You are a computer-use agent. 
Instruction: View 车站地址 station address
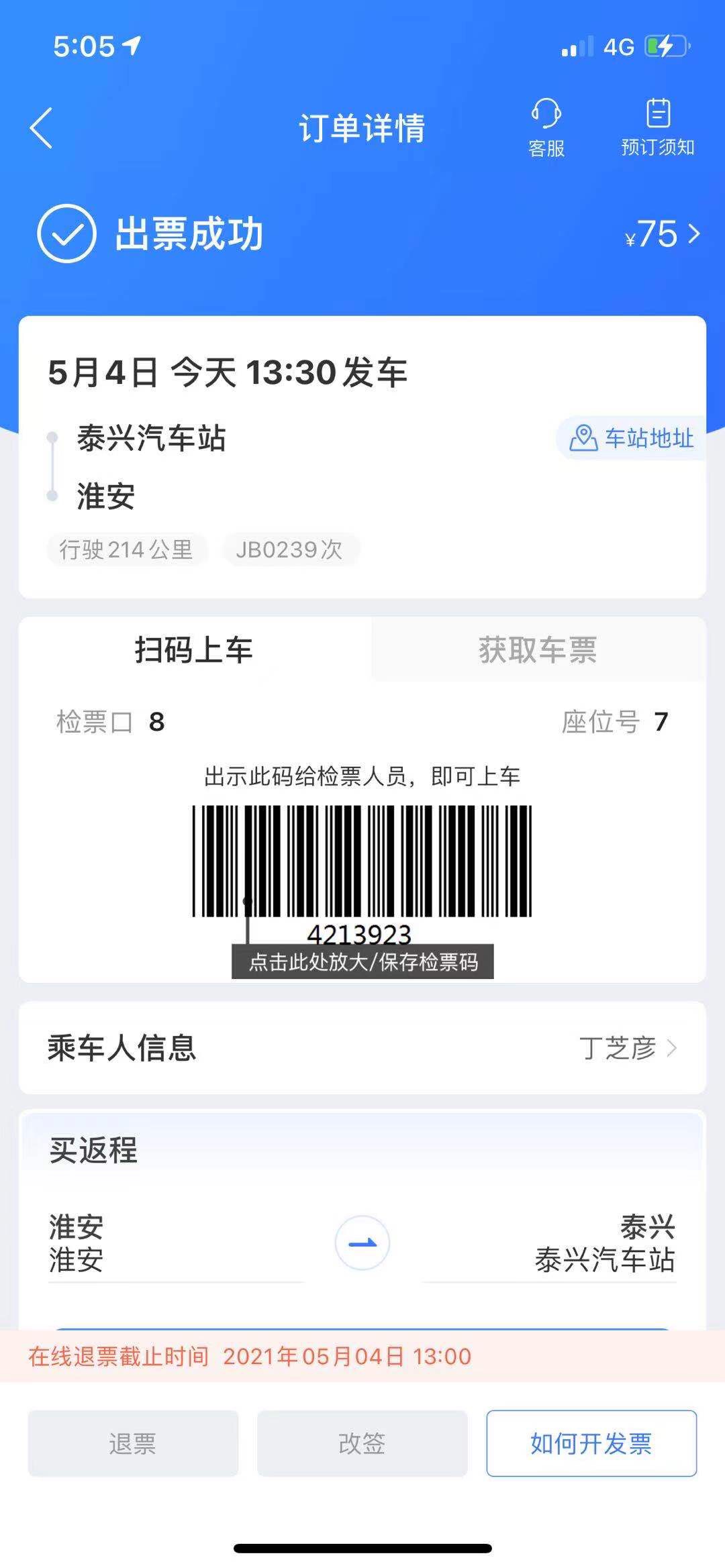[x=632, y=438]
